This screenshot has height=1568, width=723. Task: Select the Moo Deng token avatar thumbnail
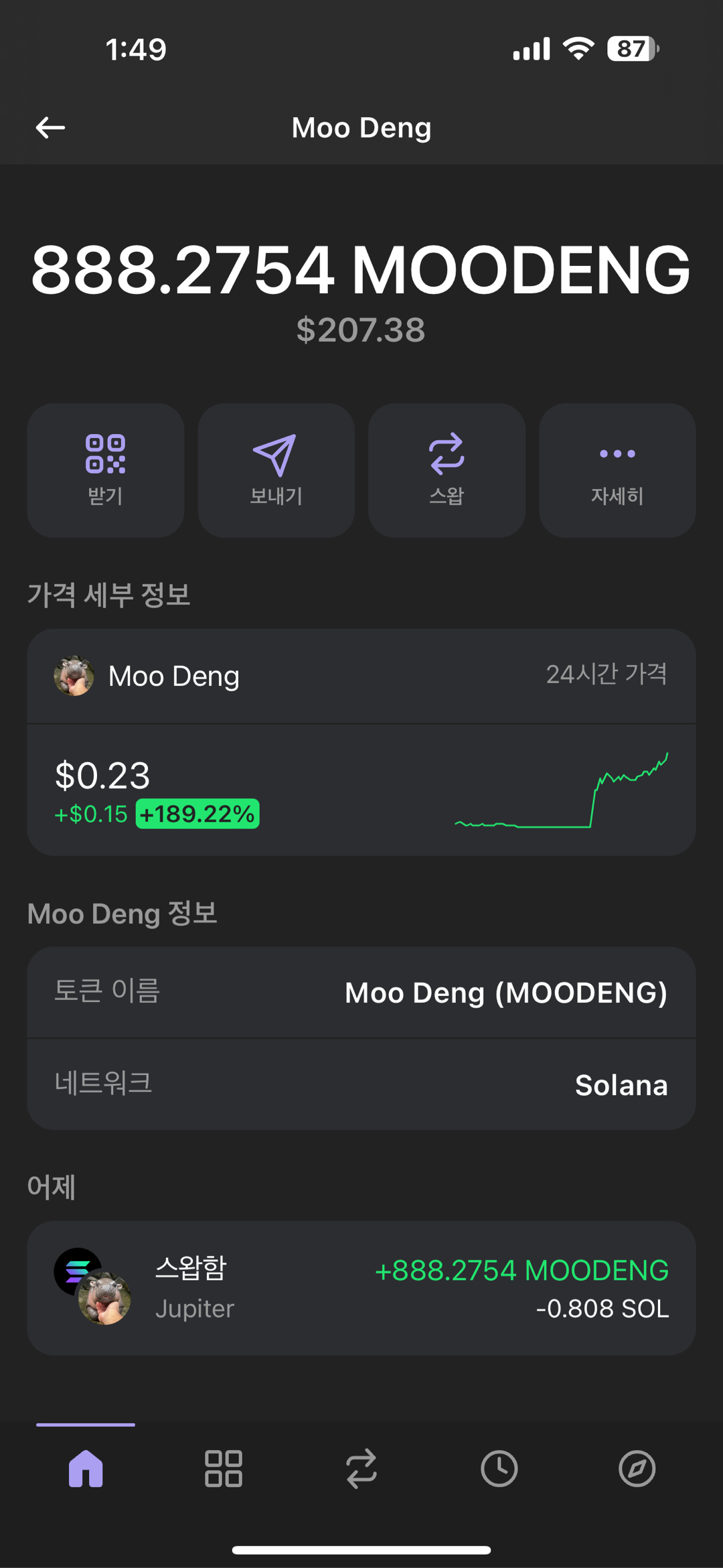point(75,676)
